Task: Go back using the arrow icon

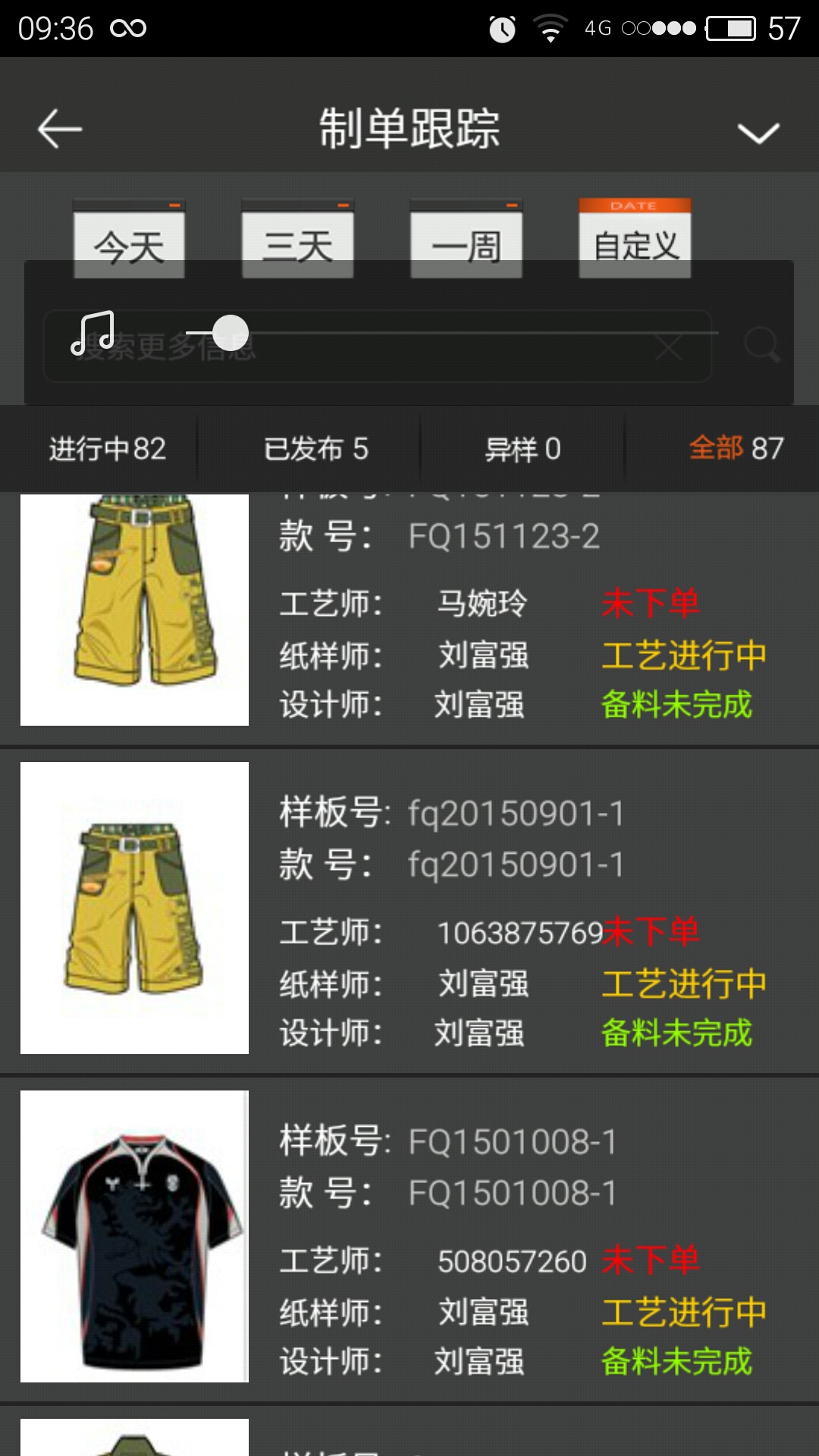Action: (60, 129)
